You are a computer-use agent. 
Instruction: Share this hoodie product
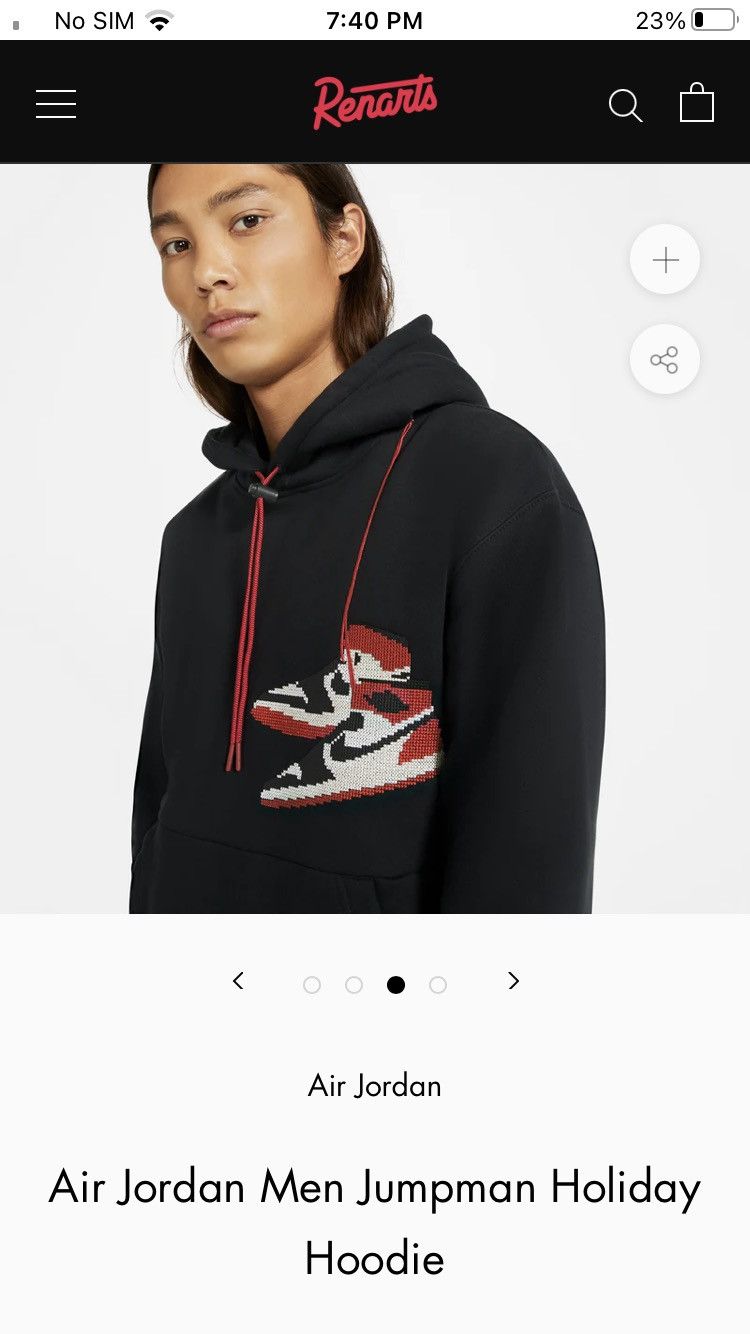665,360
